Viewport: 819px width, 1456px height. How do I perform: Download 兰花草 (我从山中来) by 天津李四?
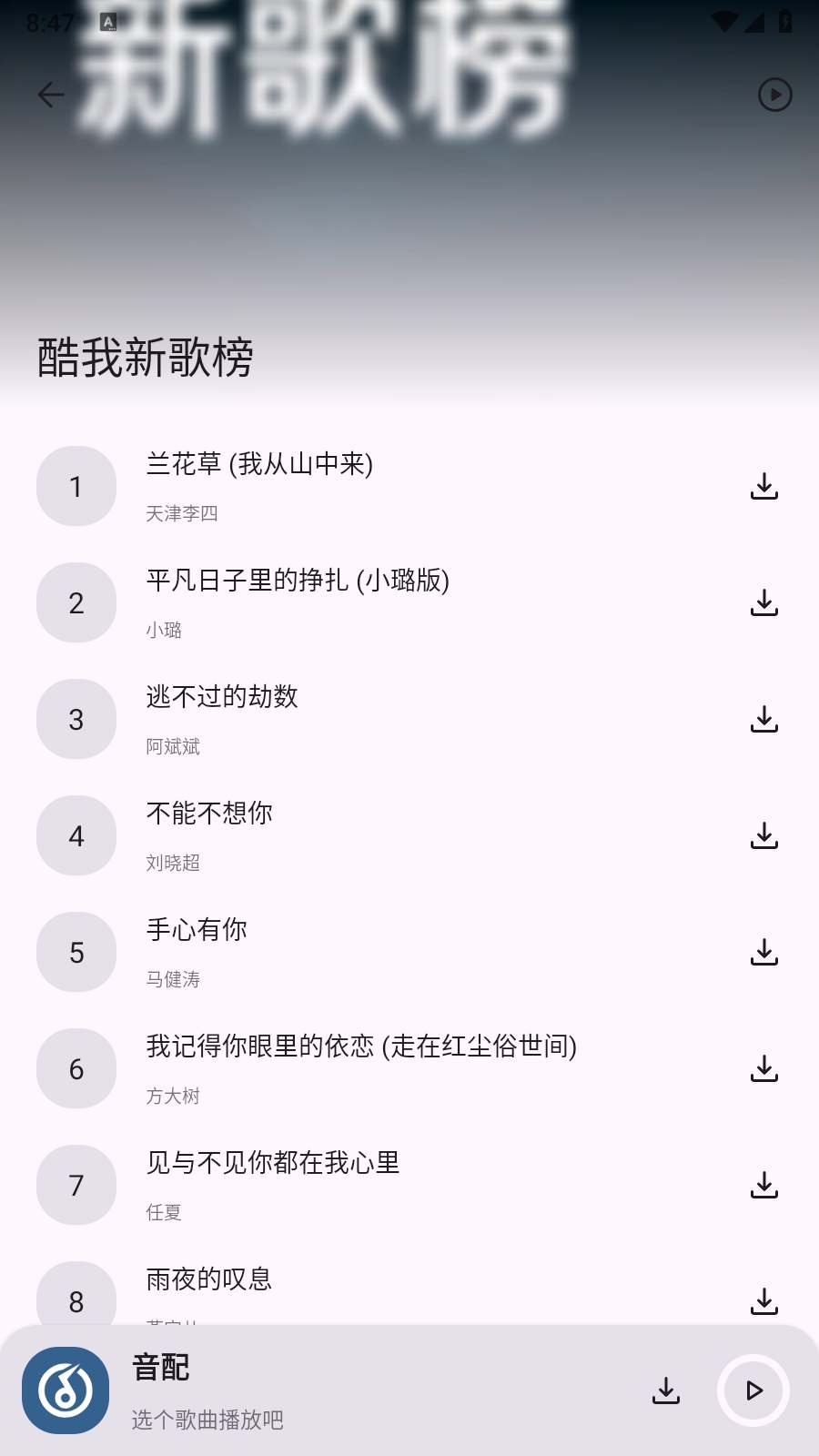coord(764,486)
